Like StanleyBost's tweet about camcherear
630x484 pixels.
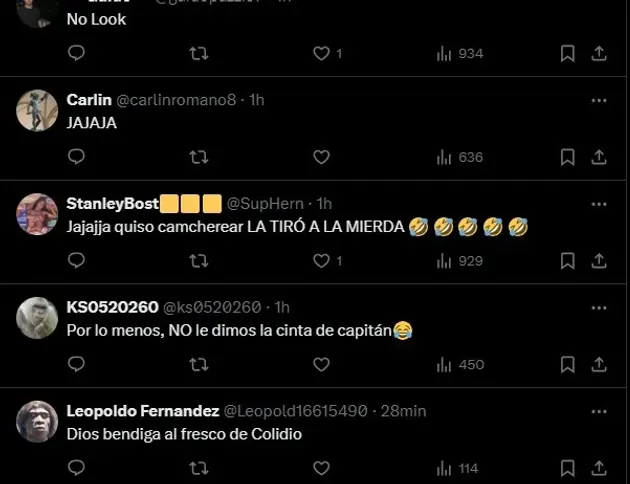point(321,261)
